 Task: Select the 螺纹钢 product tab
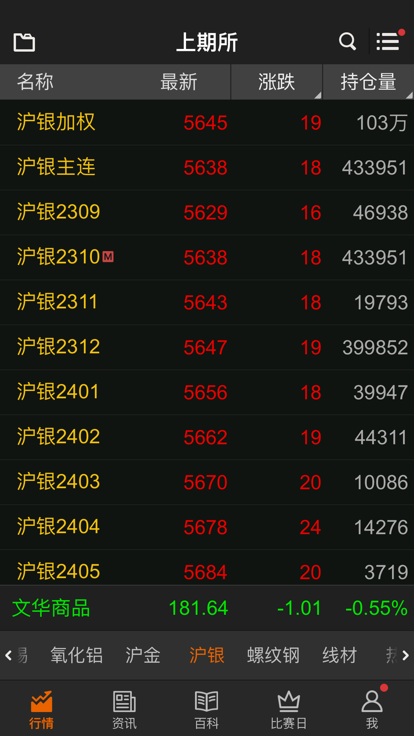pyautogui.click(x=273, y=655)
